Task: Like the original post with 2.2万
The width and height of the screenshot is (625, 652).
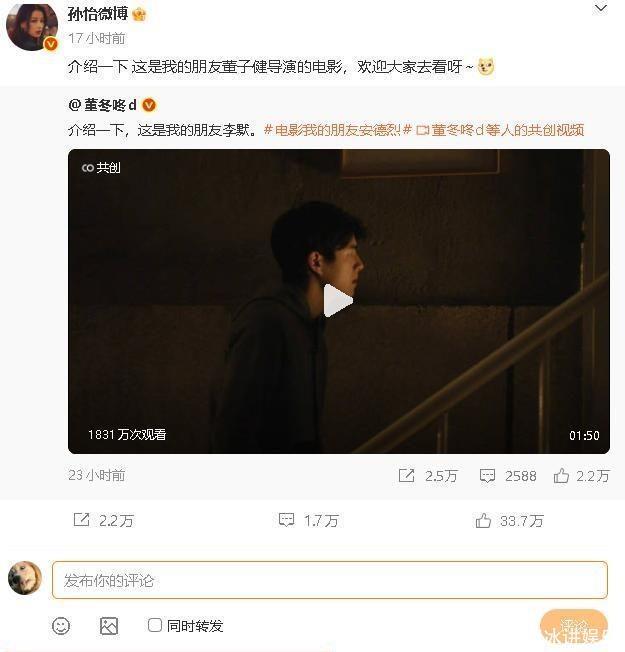Action: [581, 476]
